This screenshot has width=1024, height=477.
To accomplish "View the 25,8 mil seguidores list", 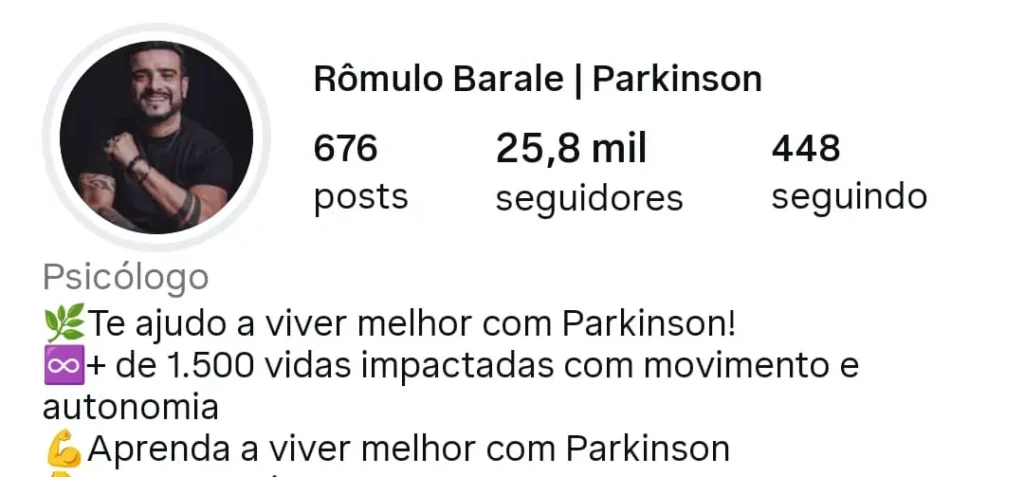I will (x=589, y=173).
